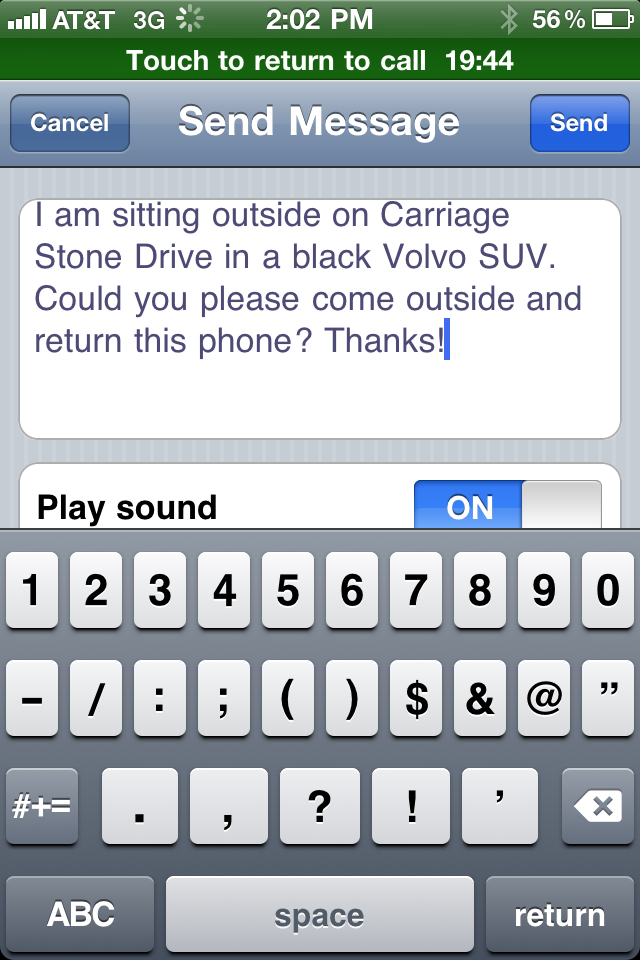
Task: Tap the dollar sign key
Action: click(x=416, y=699)
